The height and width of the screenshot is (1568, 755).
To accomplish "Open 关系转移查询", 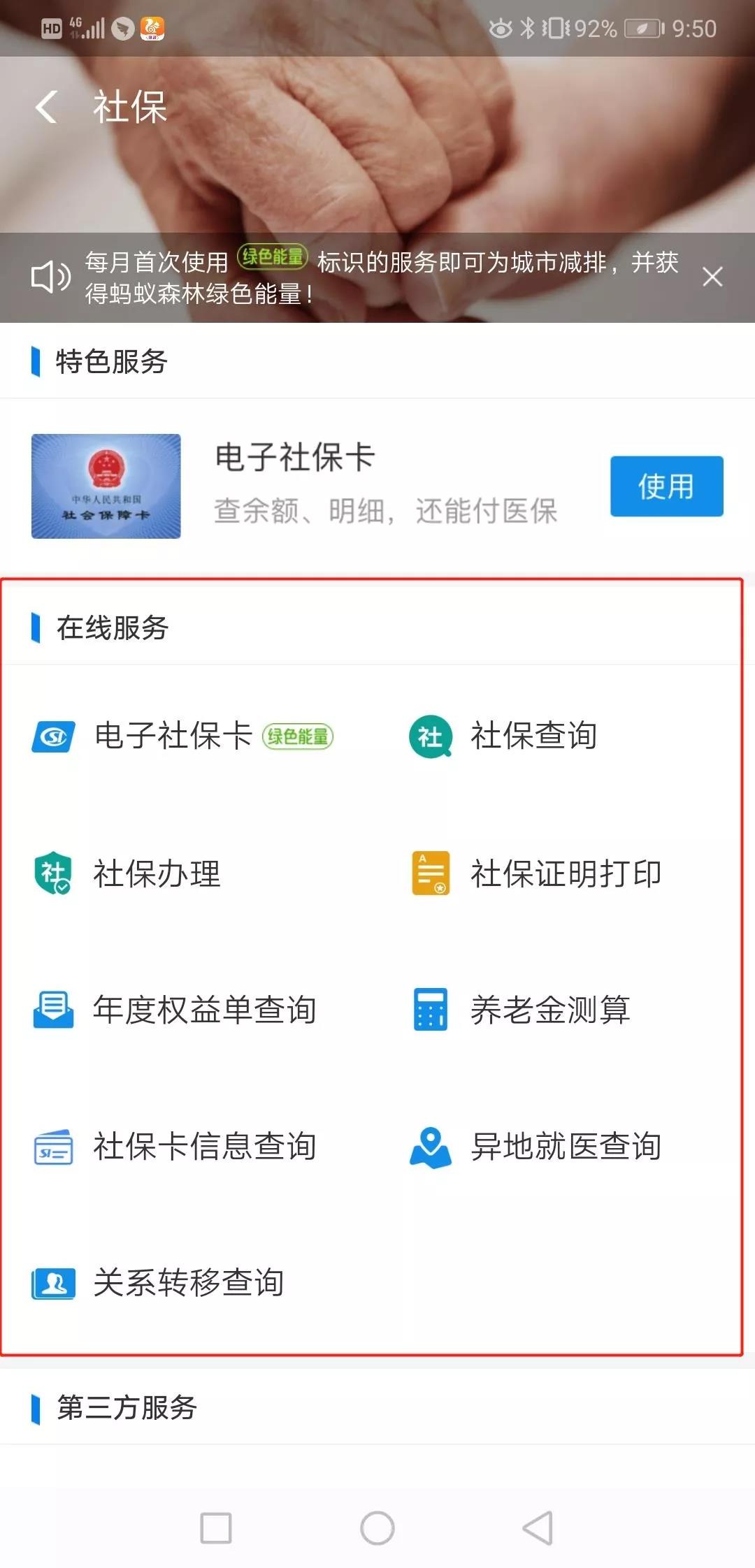I will click(x=189, y=1283).
